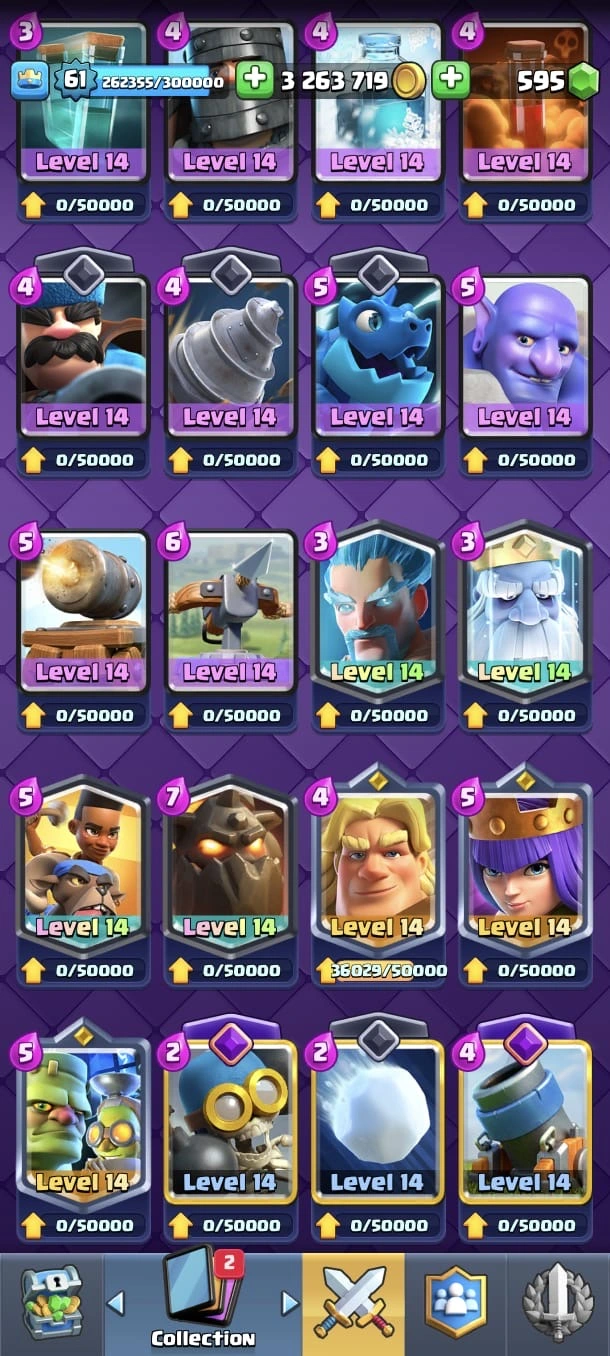The image size is (610, 1356).
Task: Open the Goblinstein card
Action: point(82,1120)
